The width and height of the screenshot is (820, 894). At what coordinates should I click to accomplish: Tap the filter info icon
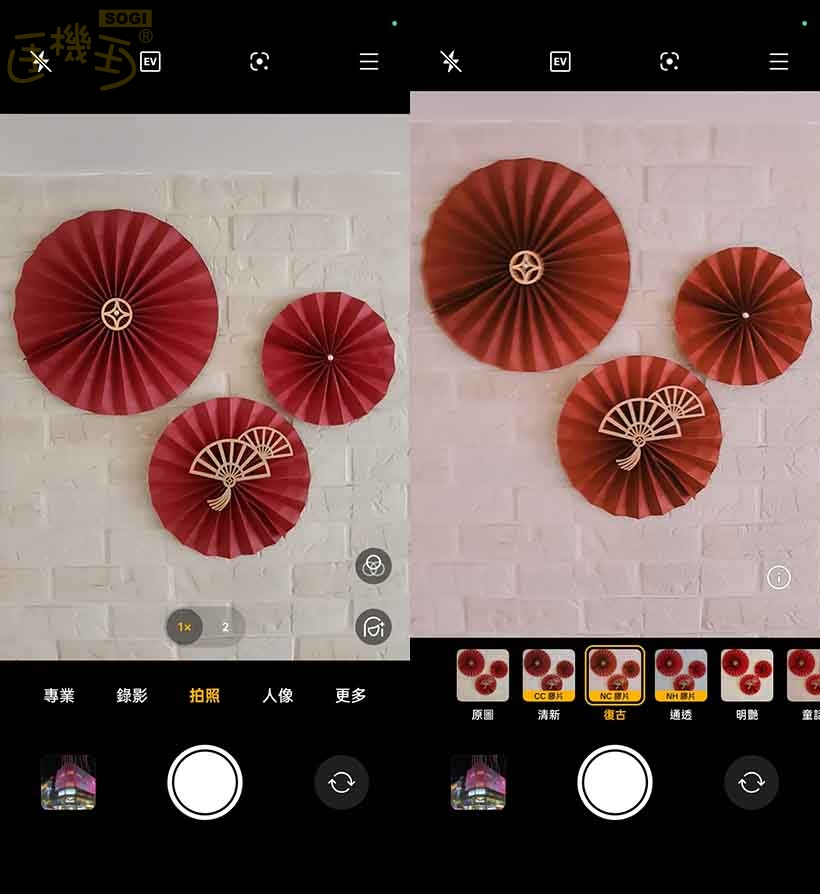779,577
